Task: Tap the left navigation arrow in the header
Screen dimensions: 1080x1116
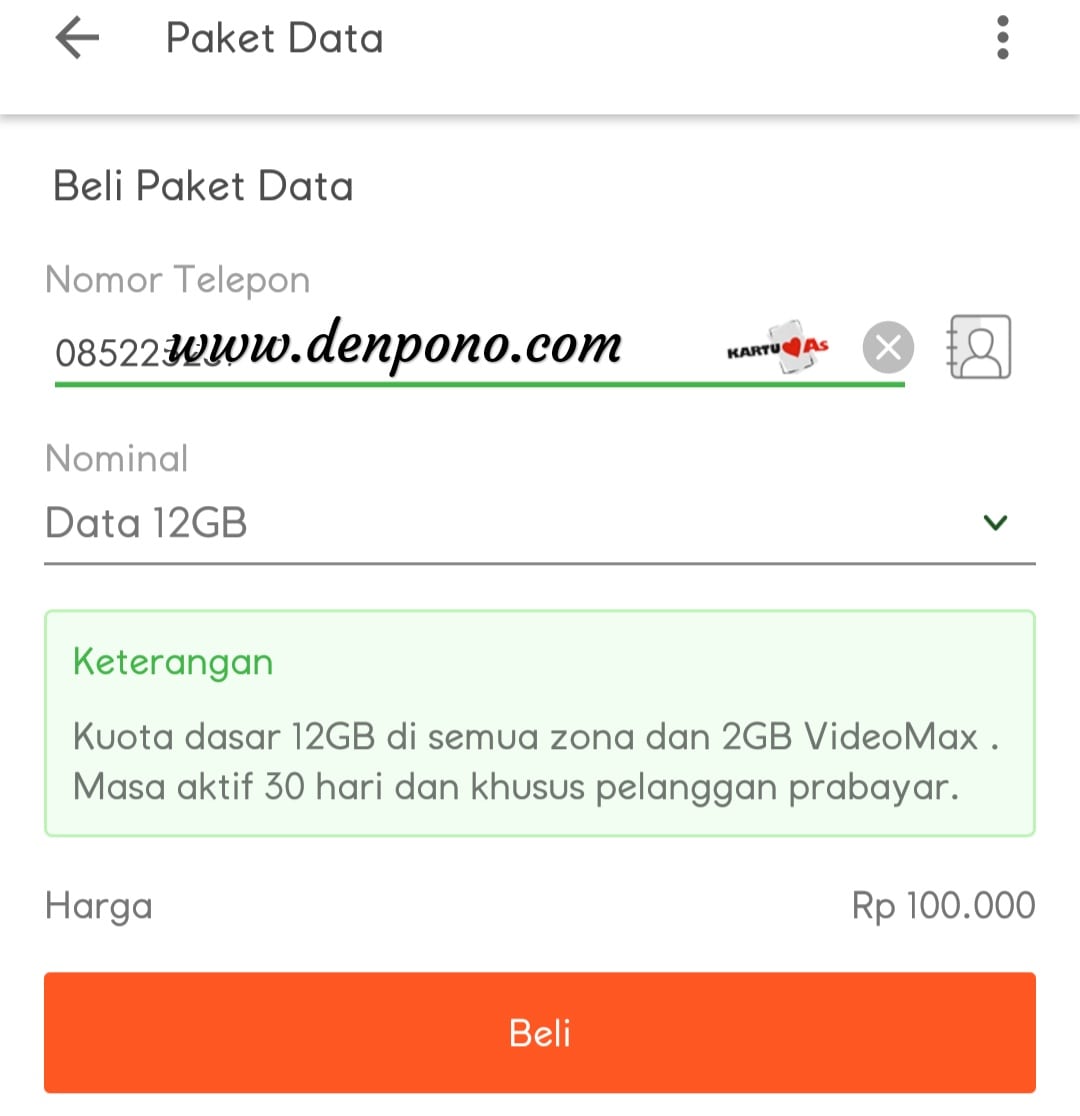Action: (x=76, y=37)
